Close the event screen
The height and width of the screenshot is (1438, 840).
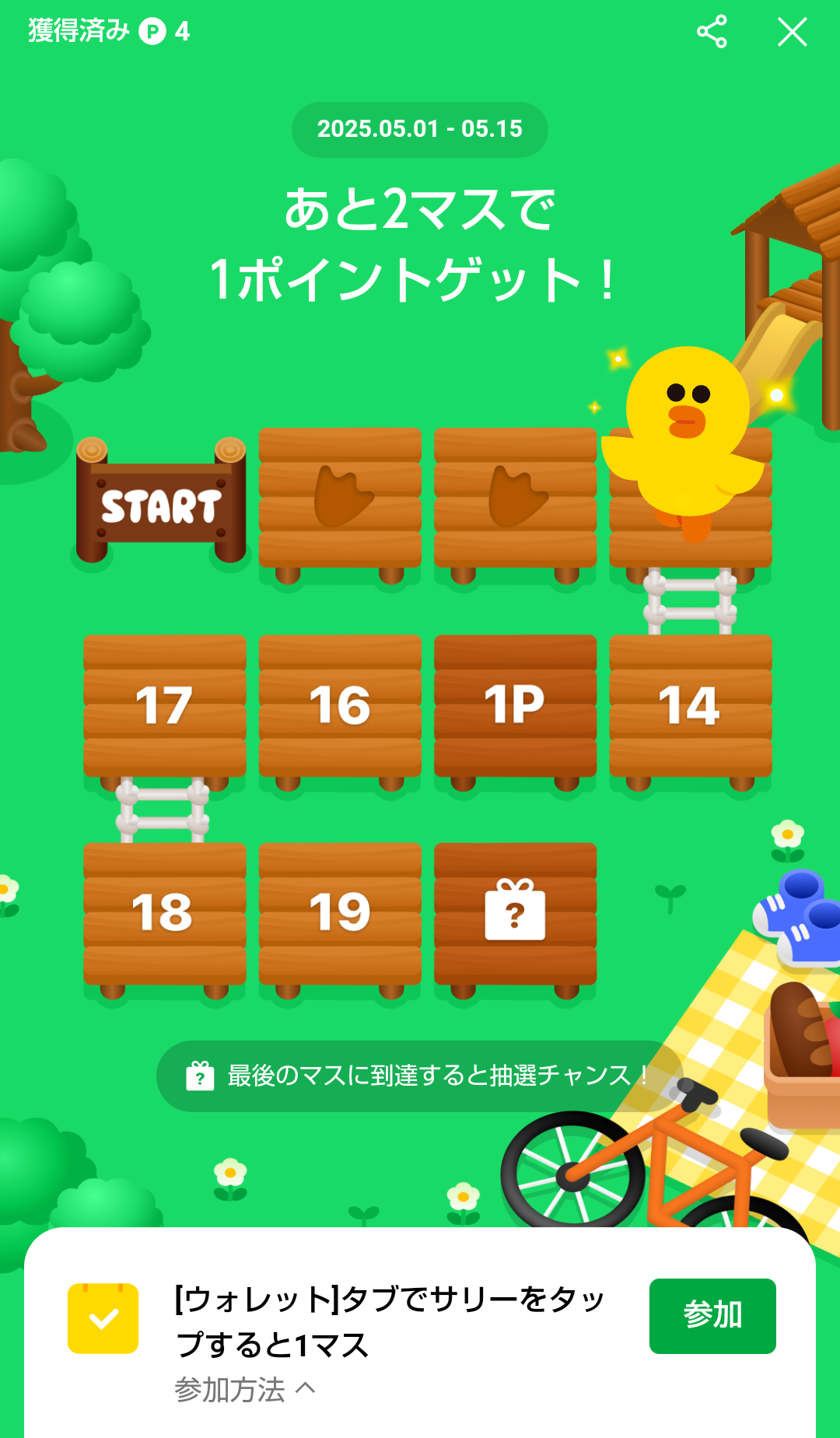point(792,32)
